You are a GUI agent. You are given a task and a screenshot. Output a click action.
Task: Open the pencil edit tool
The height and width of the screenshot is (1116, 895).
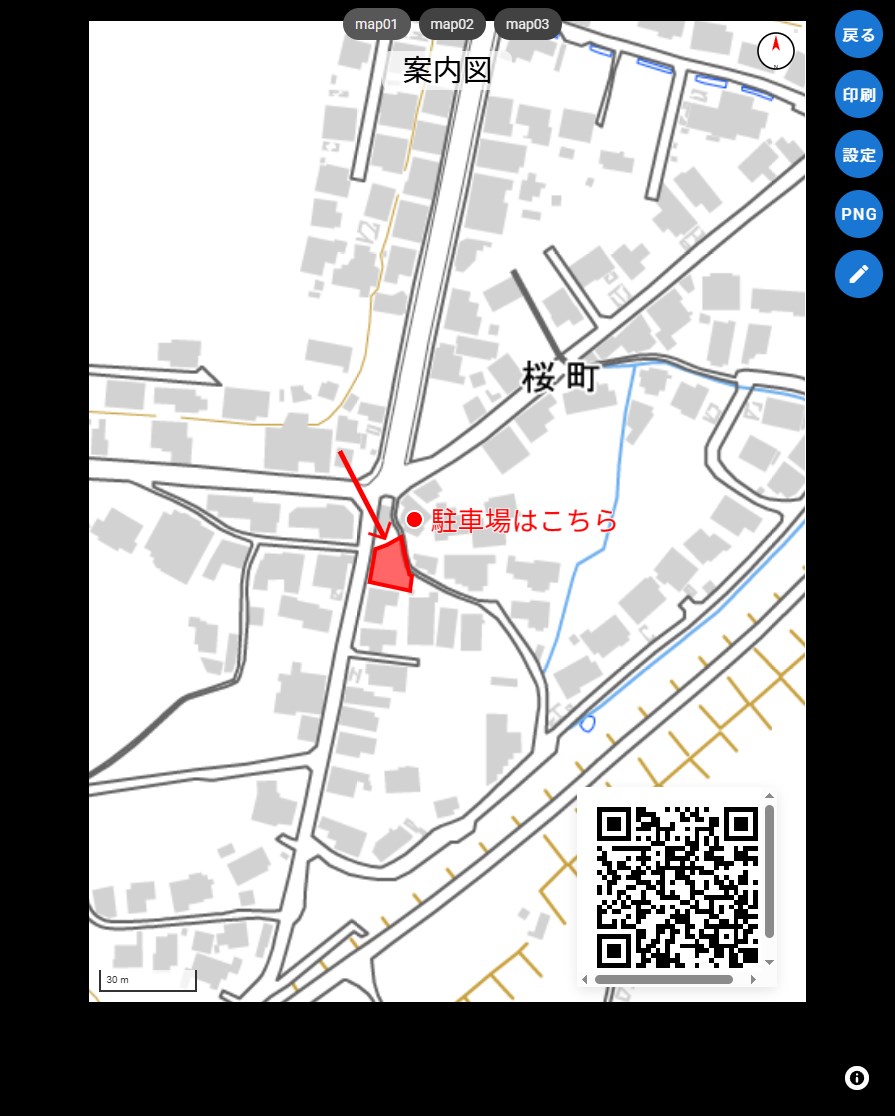tap(858, 274)
